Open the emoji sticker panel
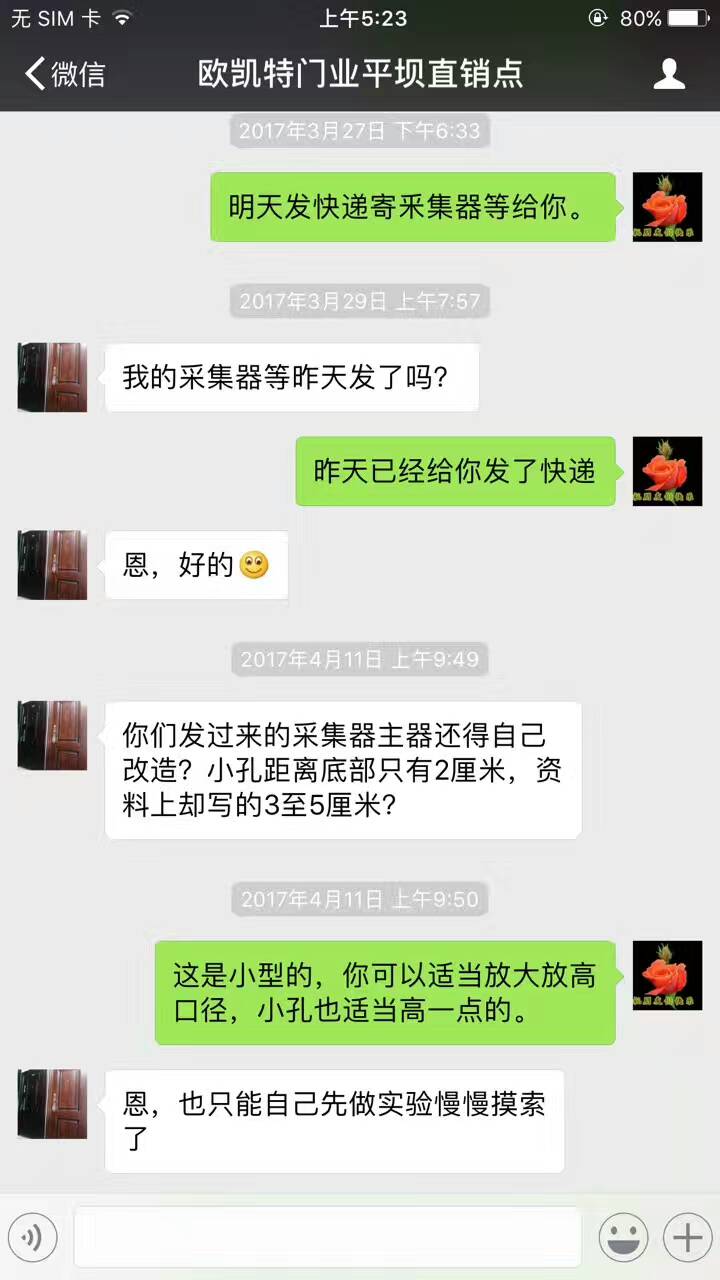The image size is (720, 1280). (623, 1238)
